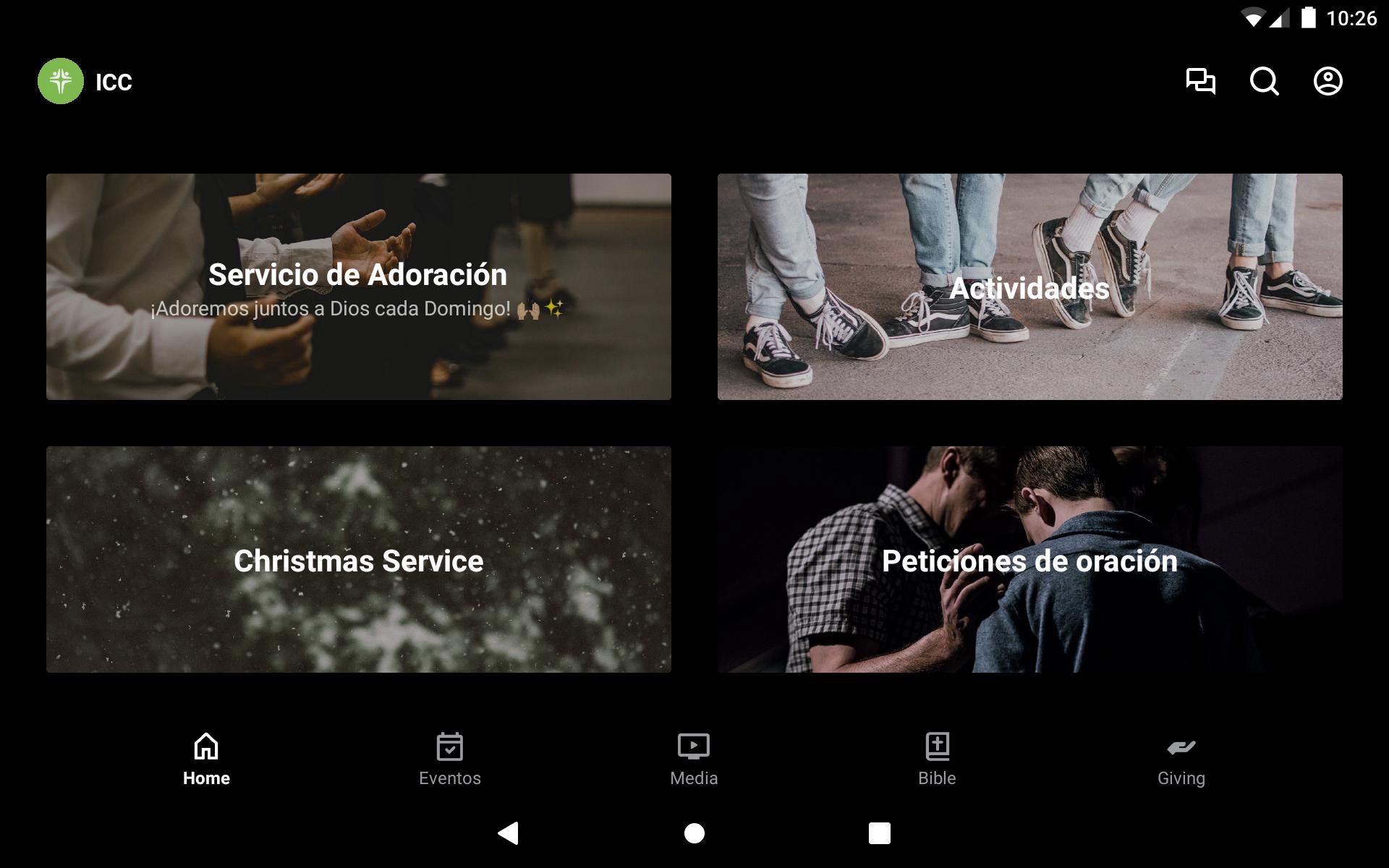1389x868 pixels.
Task: Tap the system recent apps button
Action: coord(879,833)
